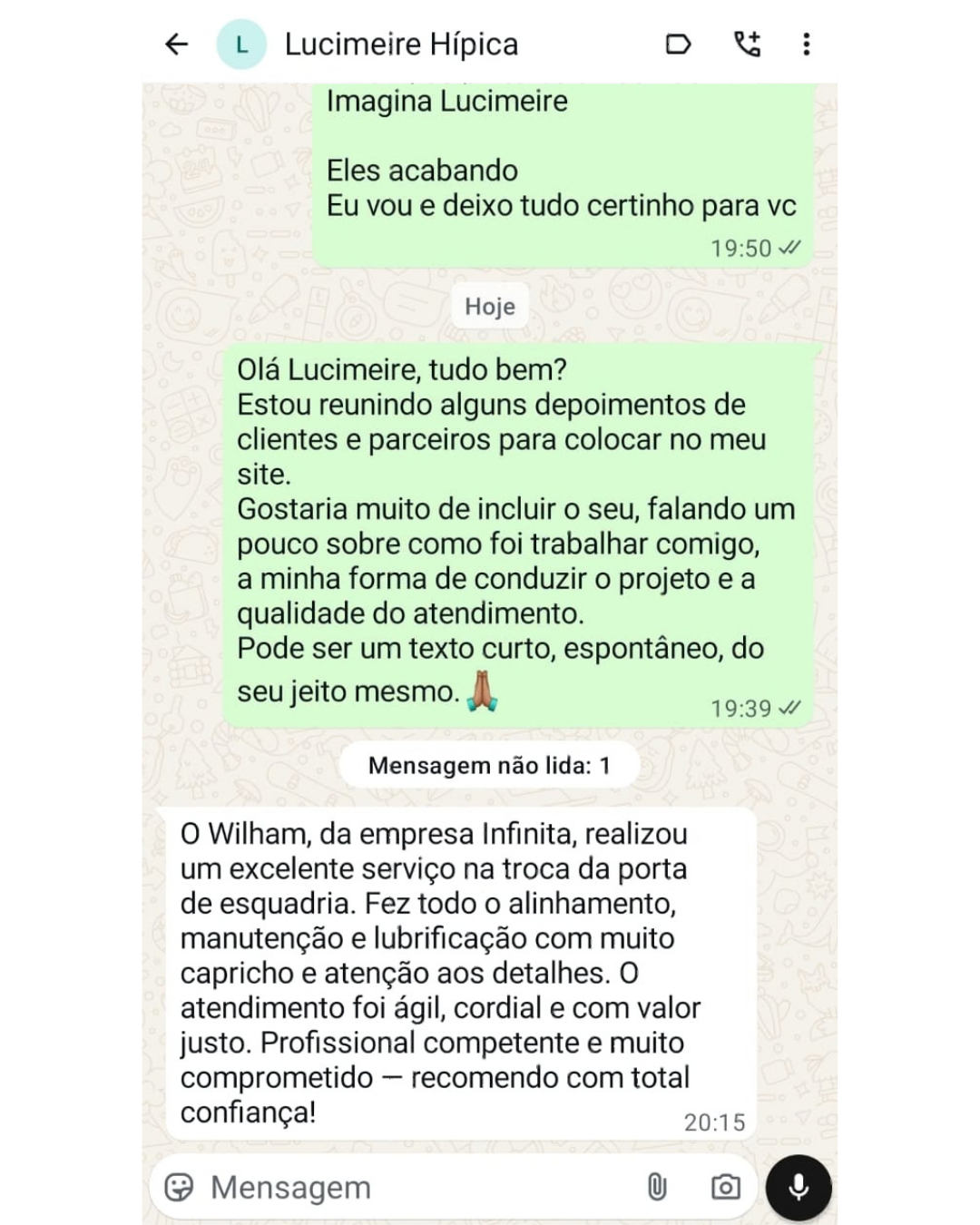Tap Lucimeire's profile avatar
Image resolution: width=980 pixels, height=1225 pixels.
click(x=241, y=44)
